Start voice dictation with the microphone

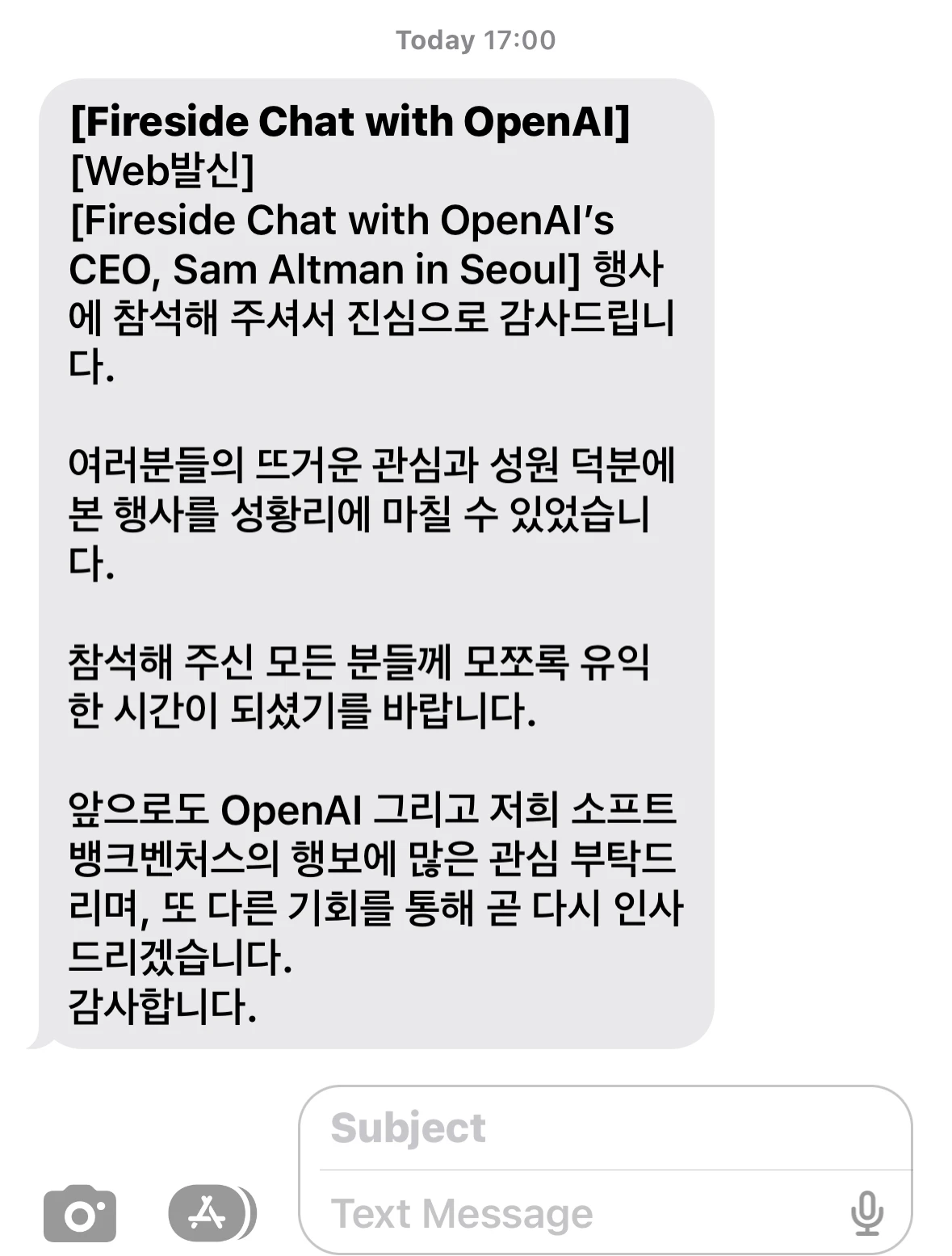[x=867, y=1213]
